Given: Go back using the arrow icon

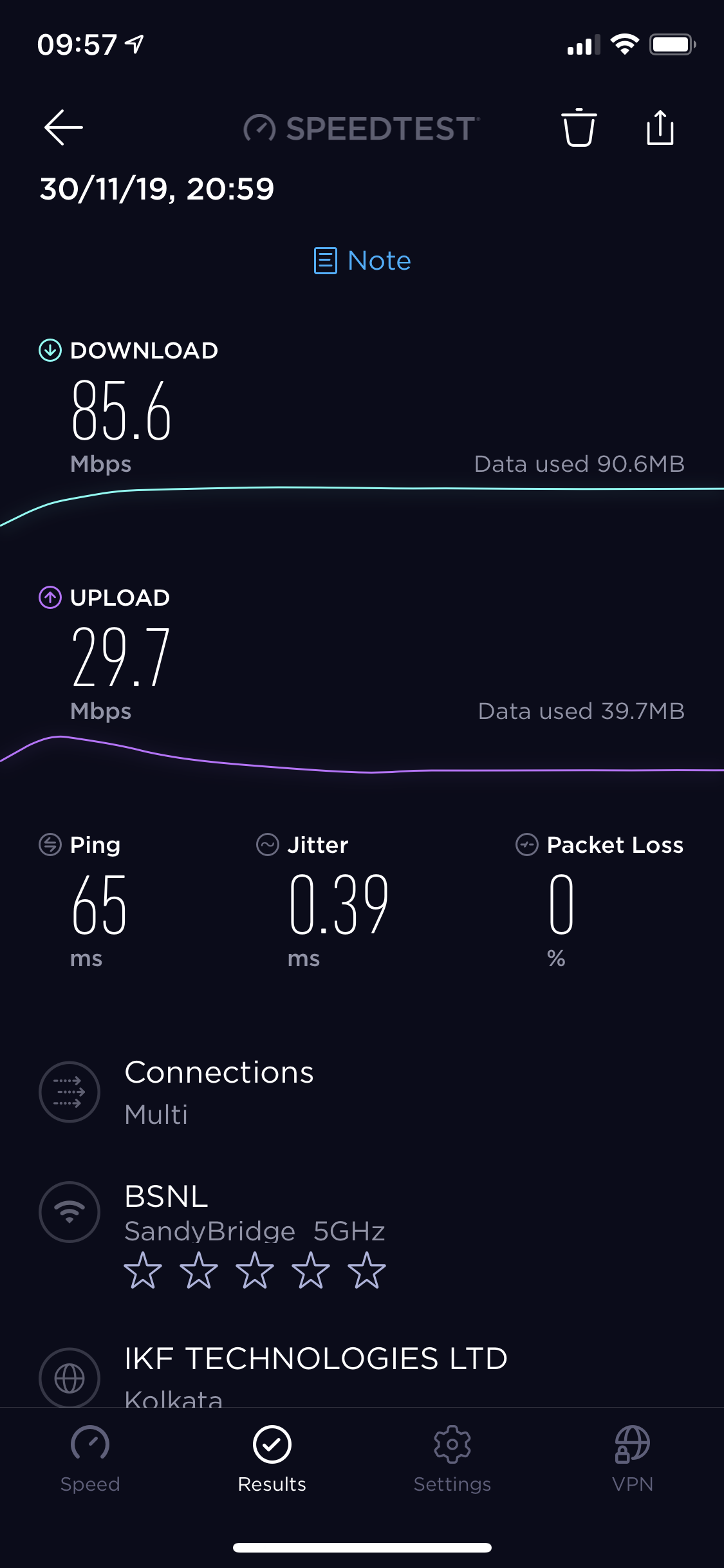Looking at the screenshot, I should tap(63, 127).
